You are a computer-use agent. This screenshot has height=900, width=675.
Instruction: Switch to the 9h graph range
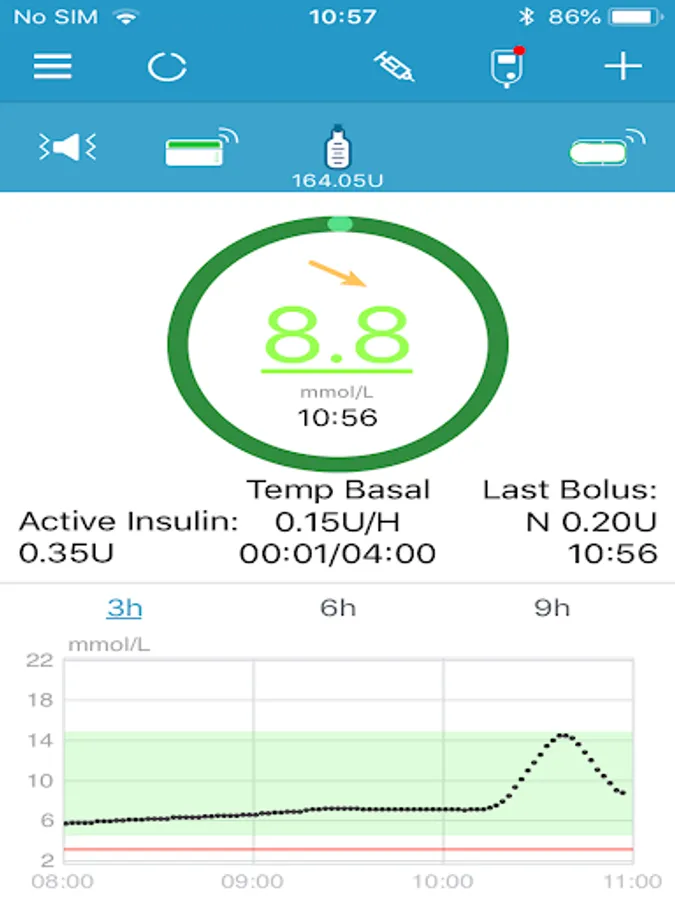tap(551, 608)
